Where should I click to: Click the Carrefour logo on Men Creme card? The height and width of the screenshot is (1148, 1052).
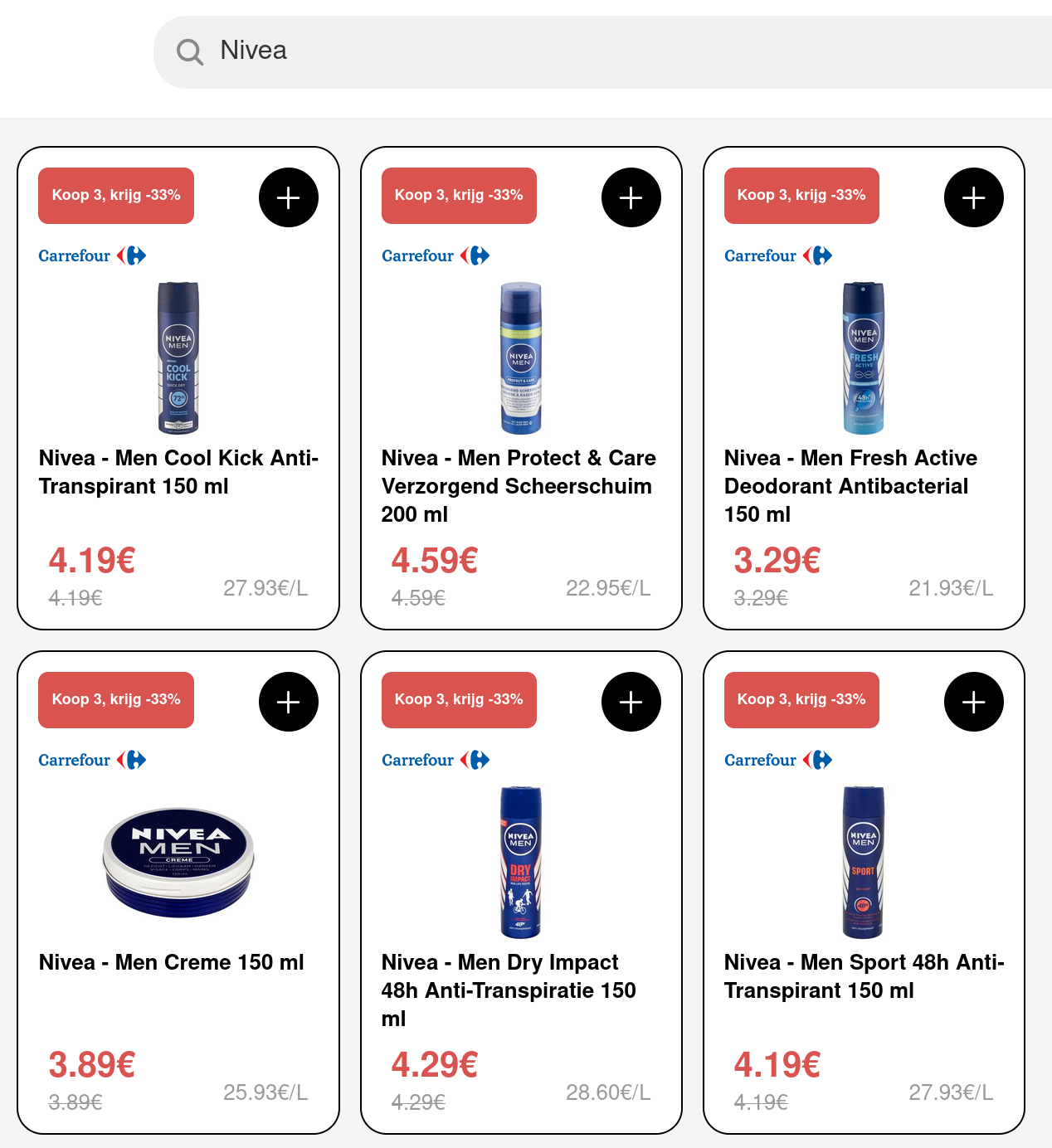pyautogui.click(x=91, y=760)
